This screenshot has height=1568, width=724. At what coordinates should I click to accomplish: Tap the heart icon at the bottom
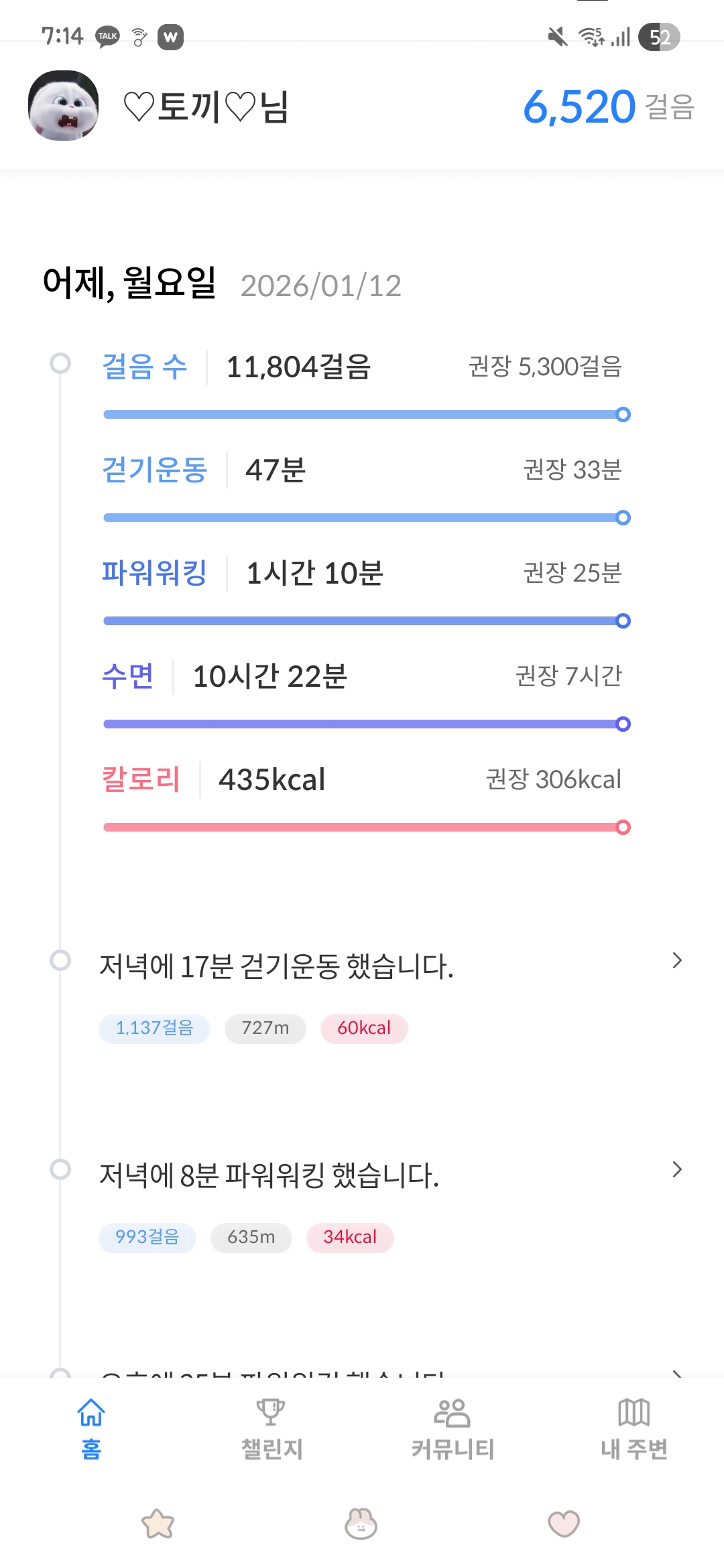coord(564,1524)
